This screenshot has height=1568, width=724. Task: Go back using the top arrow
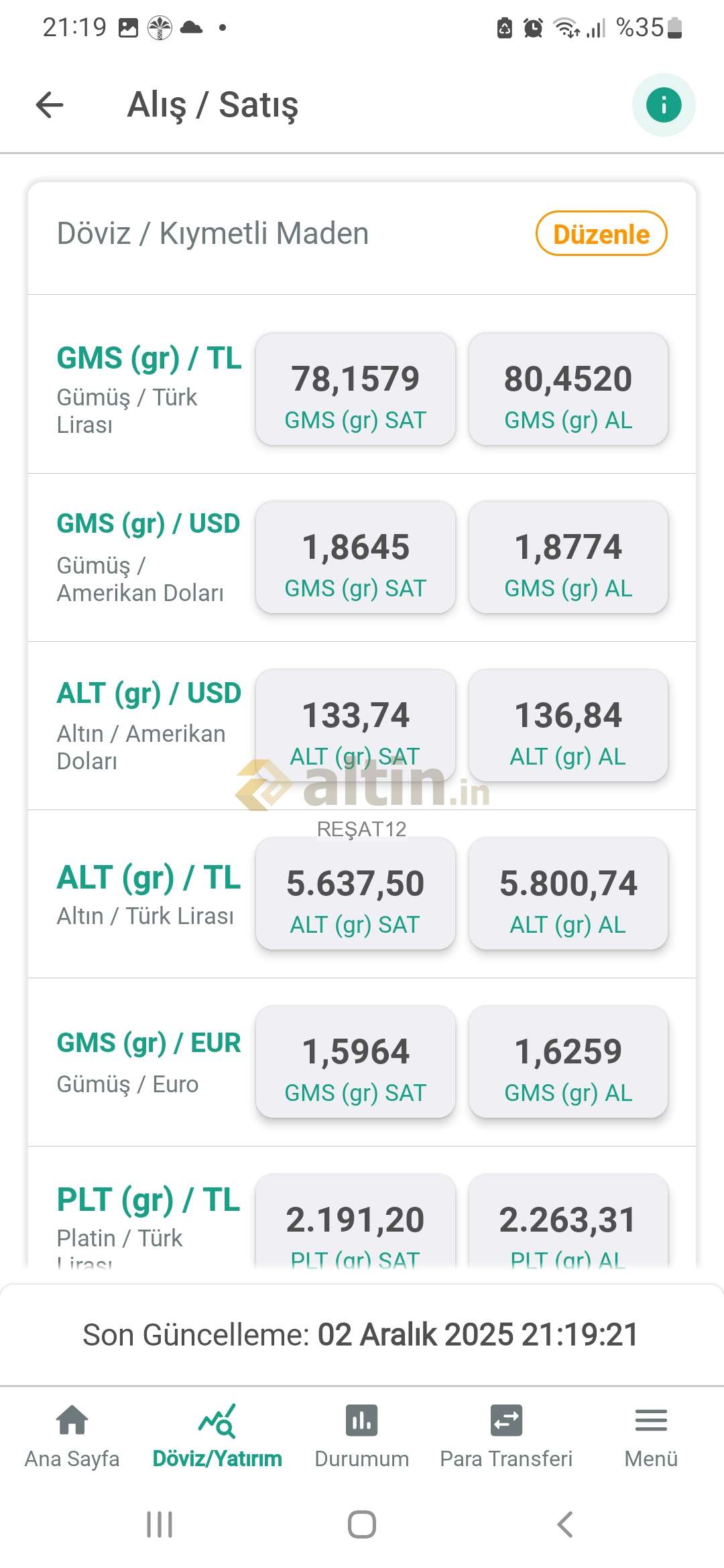coord(50,105)
